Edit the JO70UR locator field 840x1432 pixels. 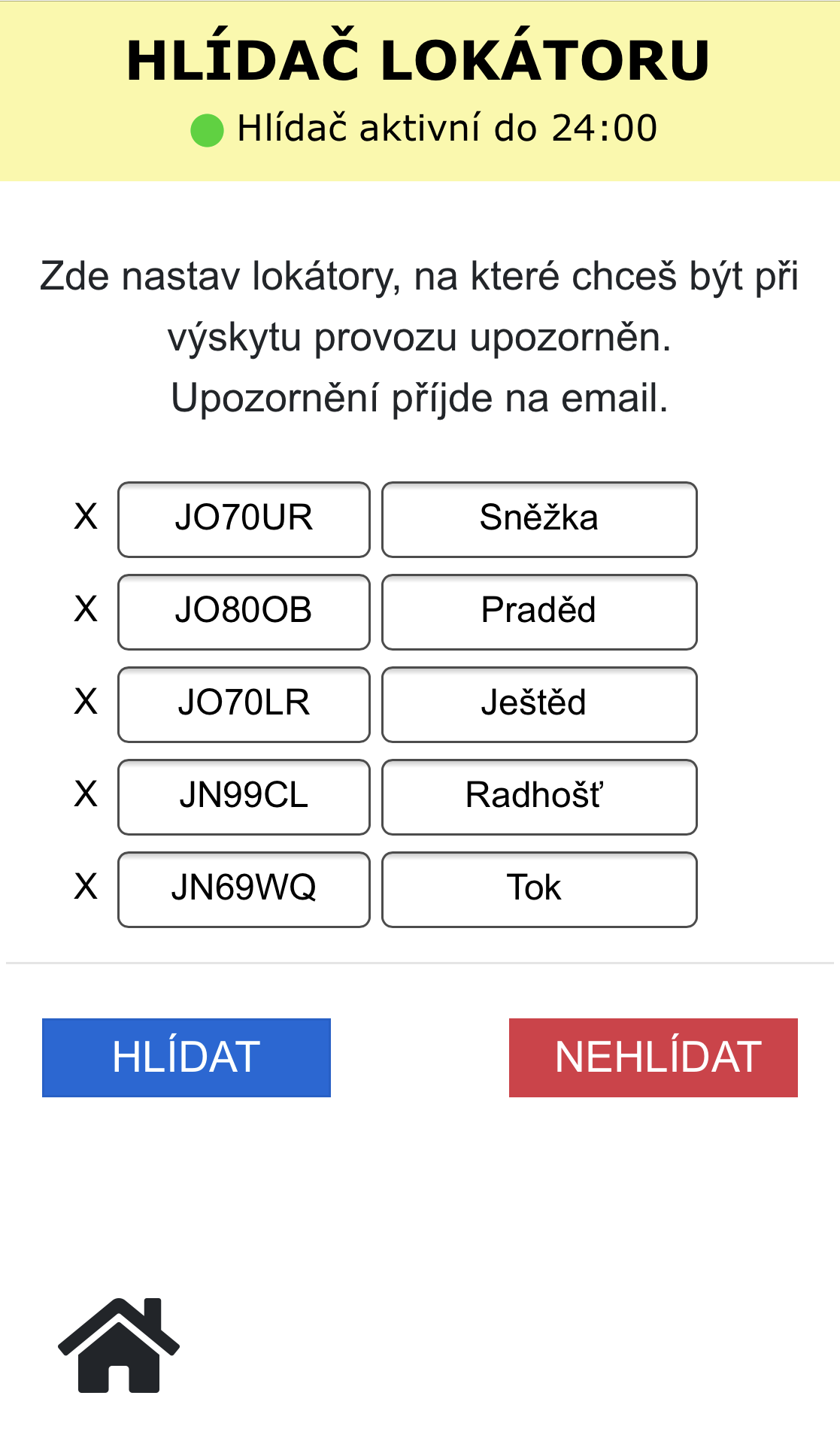point(244,520)
